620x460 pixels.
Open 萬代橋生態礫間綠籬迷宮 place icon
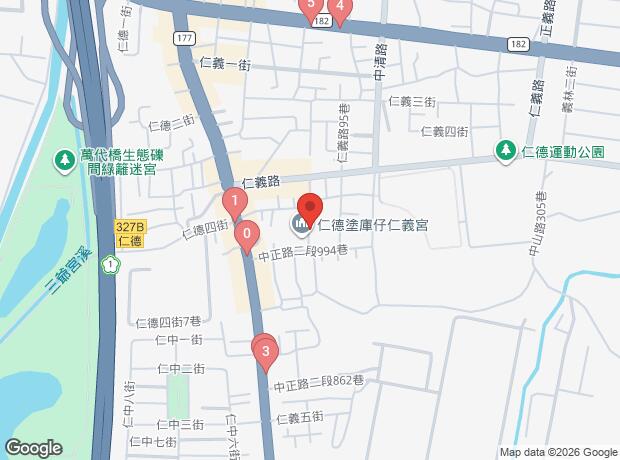[x=65, y=161]
